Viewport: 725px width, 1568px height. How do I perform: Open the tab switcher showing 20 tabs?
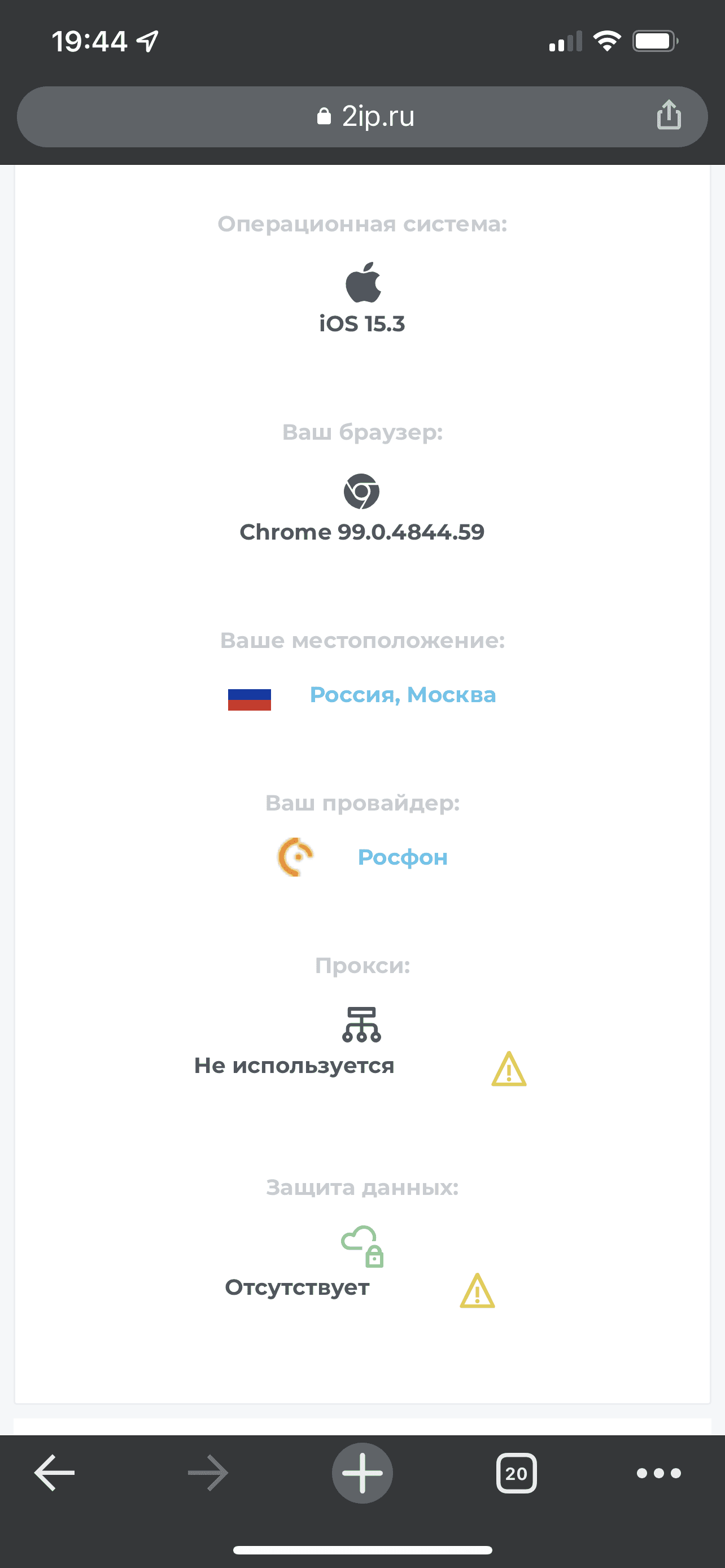coord(516,1473)
